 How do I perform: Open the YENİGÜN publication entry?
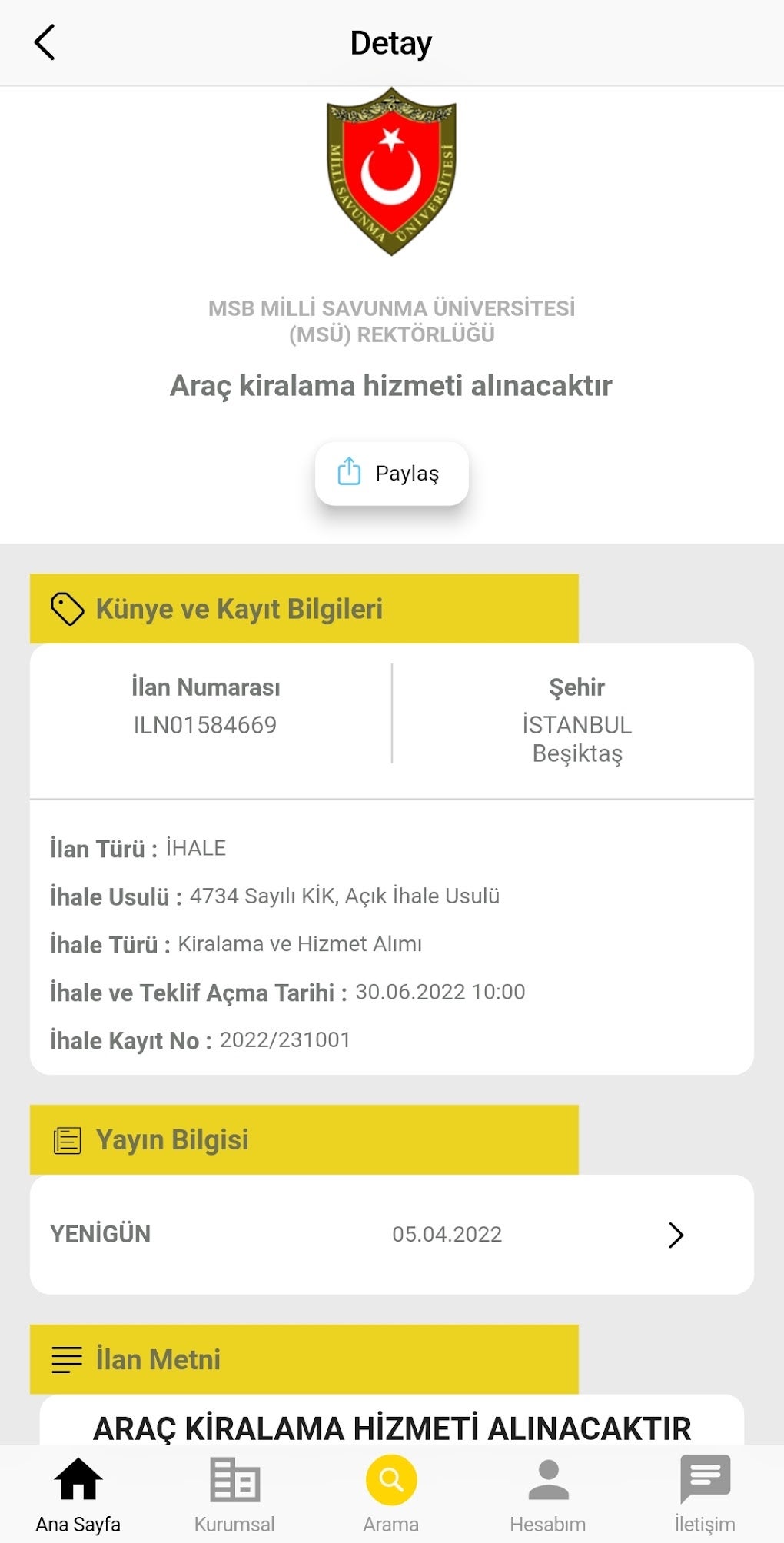(391, 1234)
